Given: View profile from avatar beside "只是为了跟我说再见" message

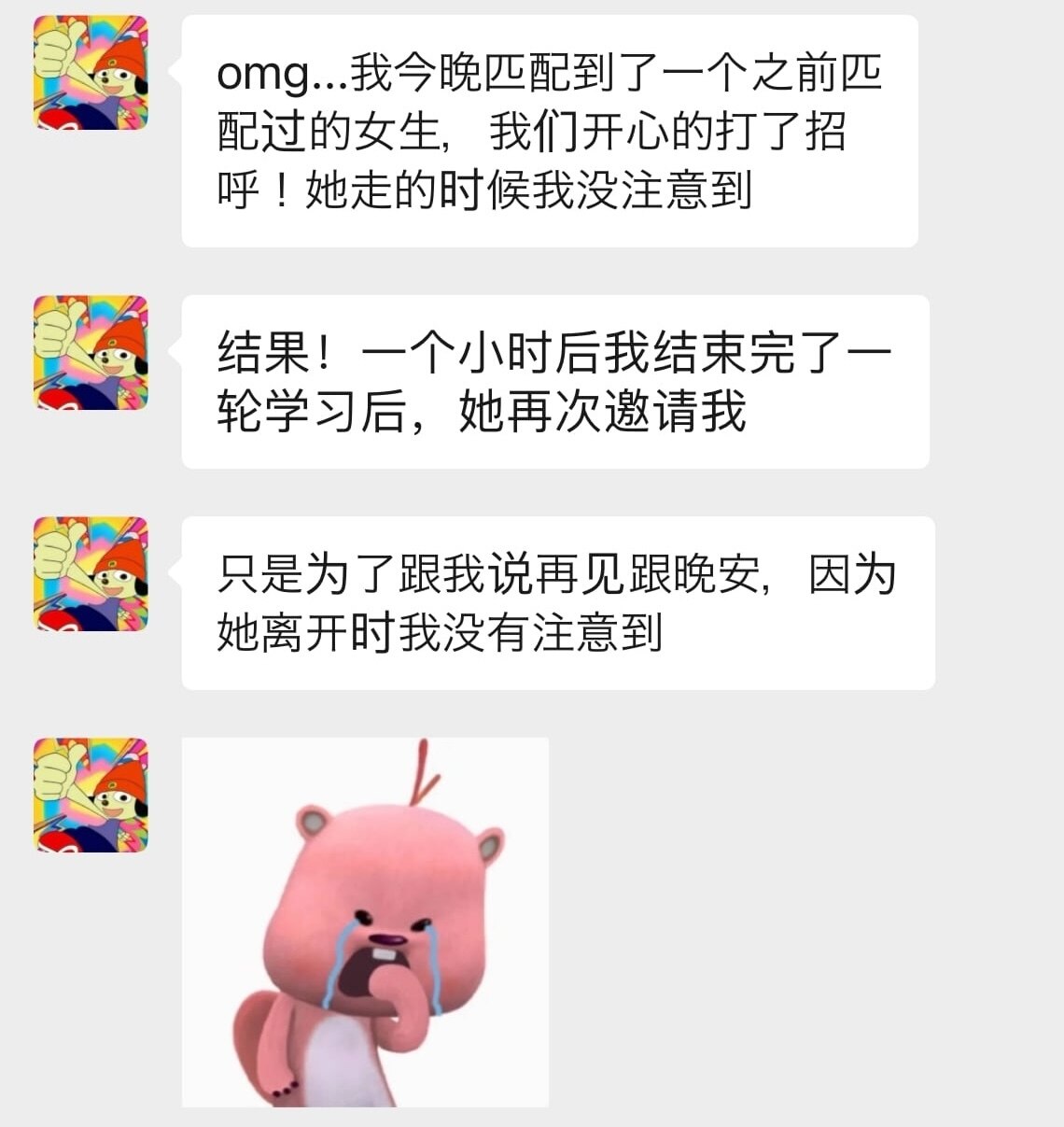Looking at the screenshot, I should 91,573.
